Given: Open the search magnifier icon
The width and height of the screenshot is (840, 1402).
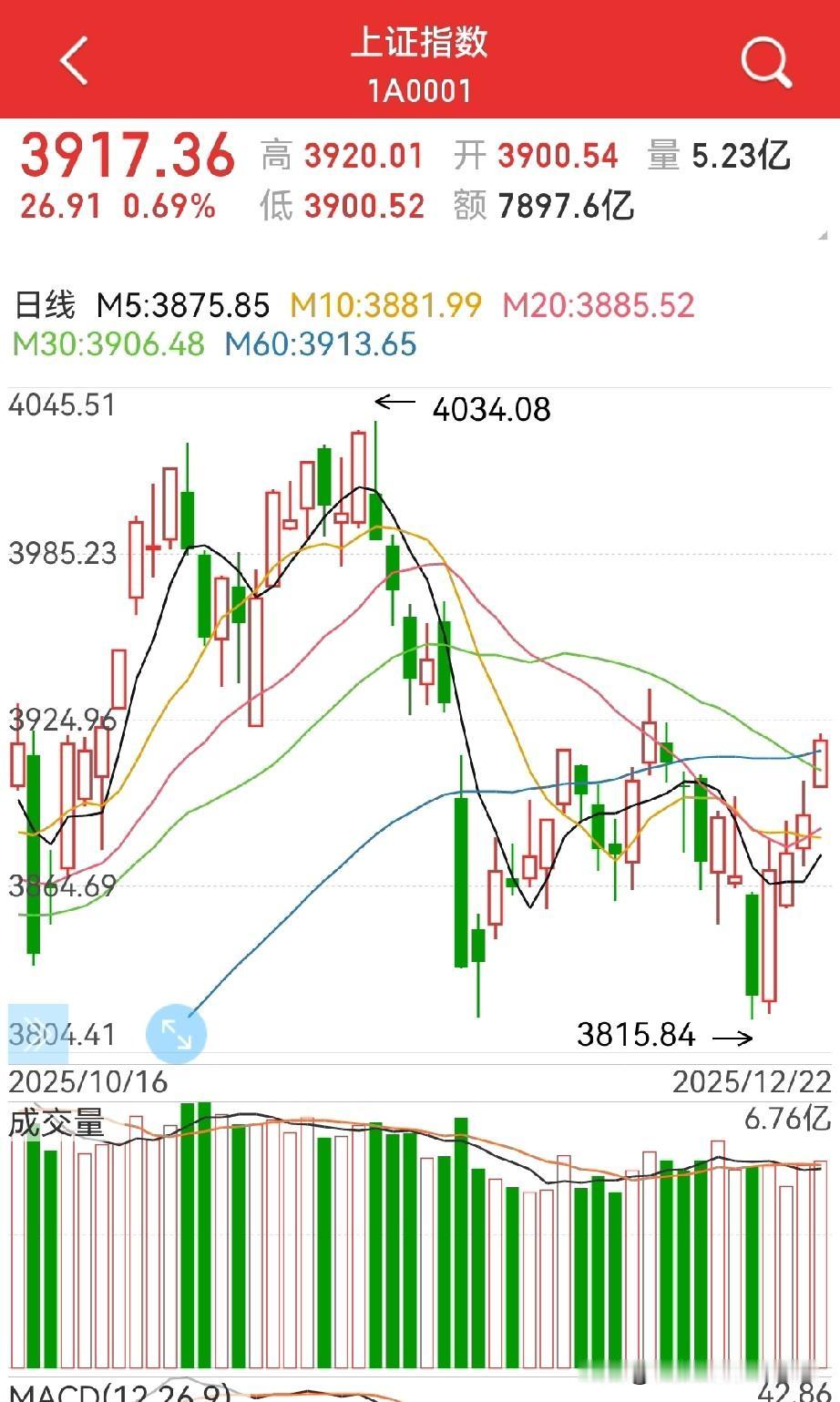Looking at the screenshot, I should click(765, 62).
